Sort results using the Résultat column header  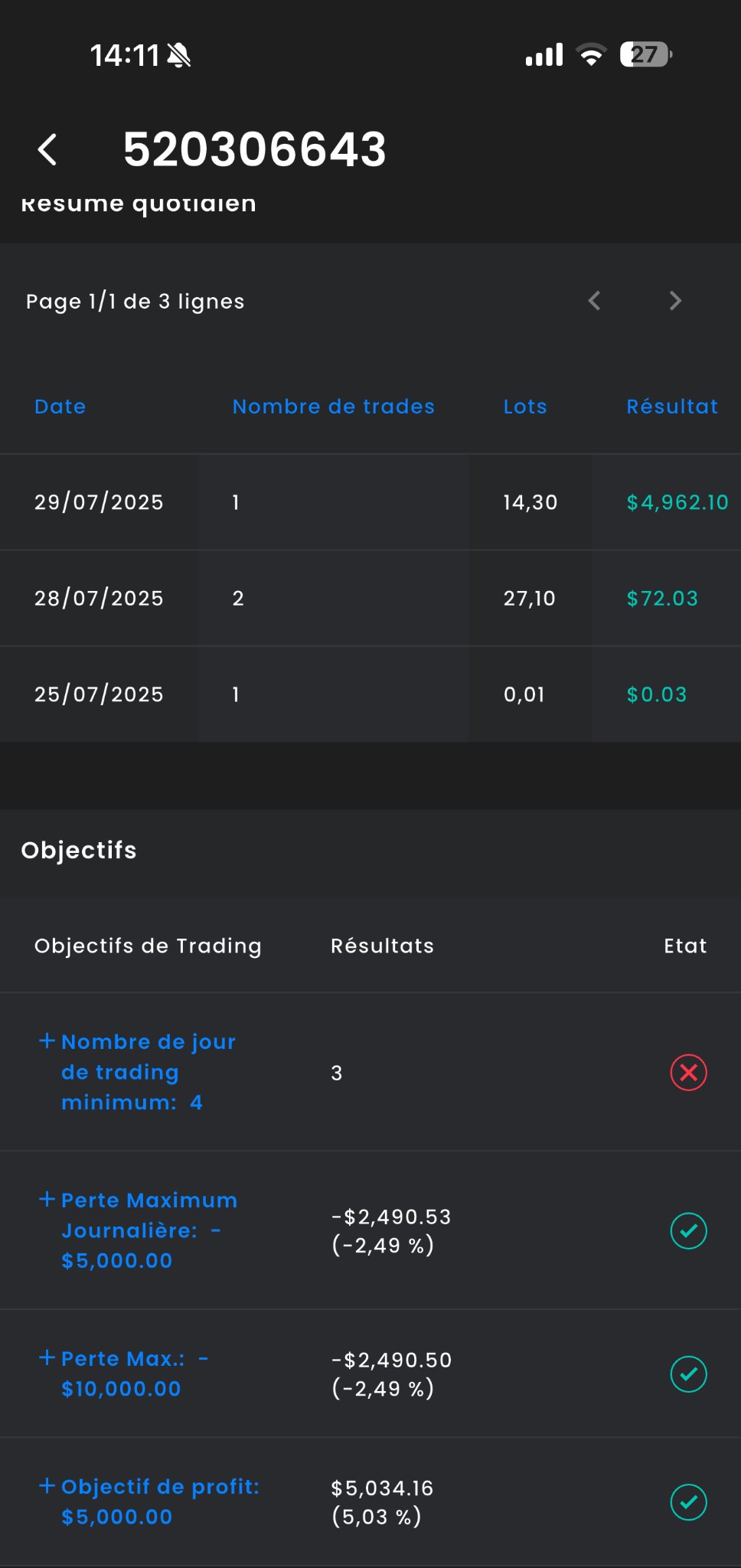671,407
